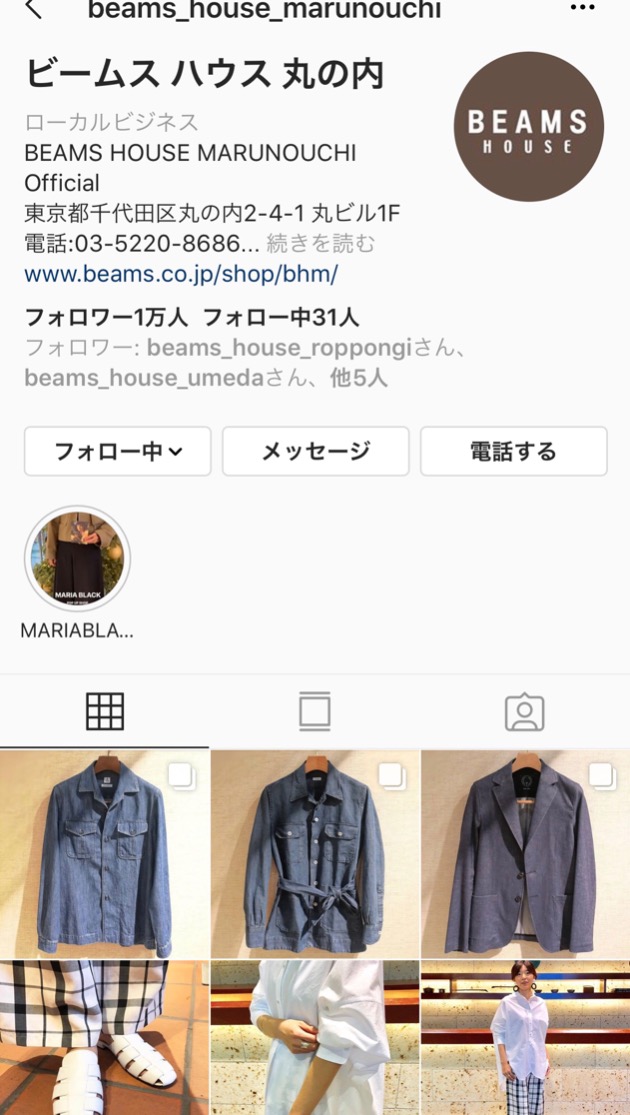Tap the フォロー中 following button
The height and width of the screenshot is (1115, 630).
click(117, 451)
